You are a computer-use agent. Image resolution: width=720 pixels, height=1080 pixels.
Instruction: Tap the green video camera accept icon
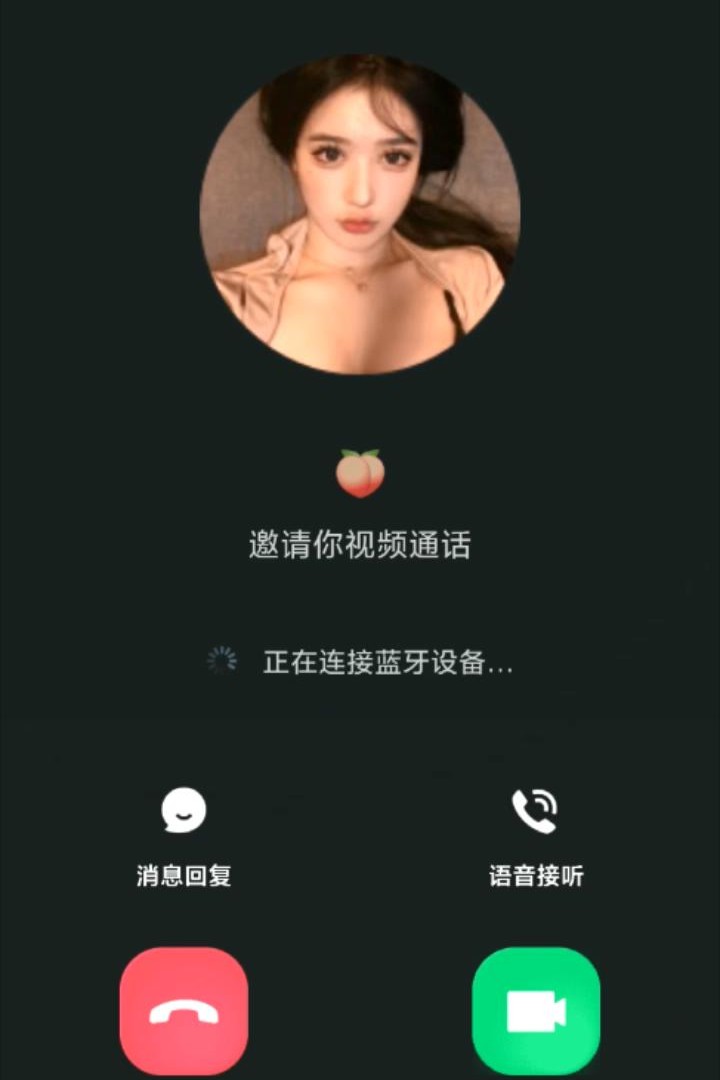[536, 1010]
